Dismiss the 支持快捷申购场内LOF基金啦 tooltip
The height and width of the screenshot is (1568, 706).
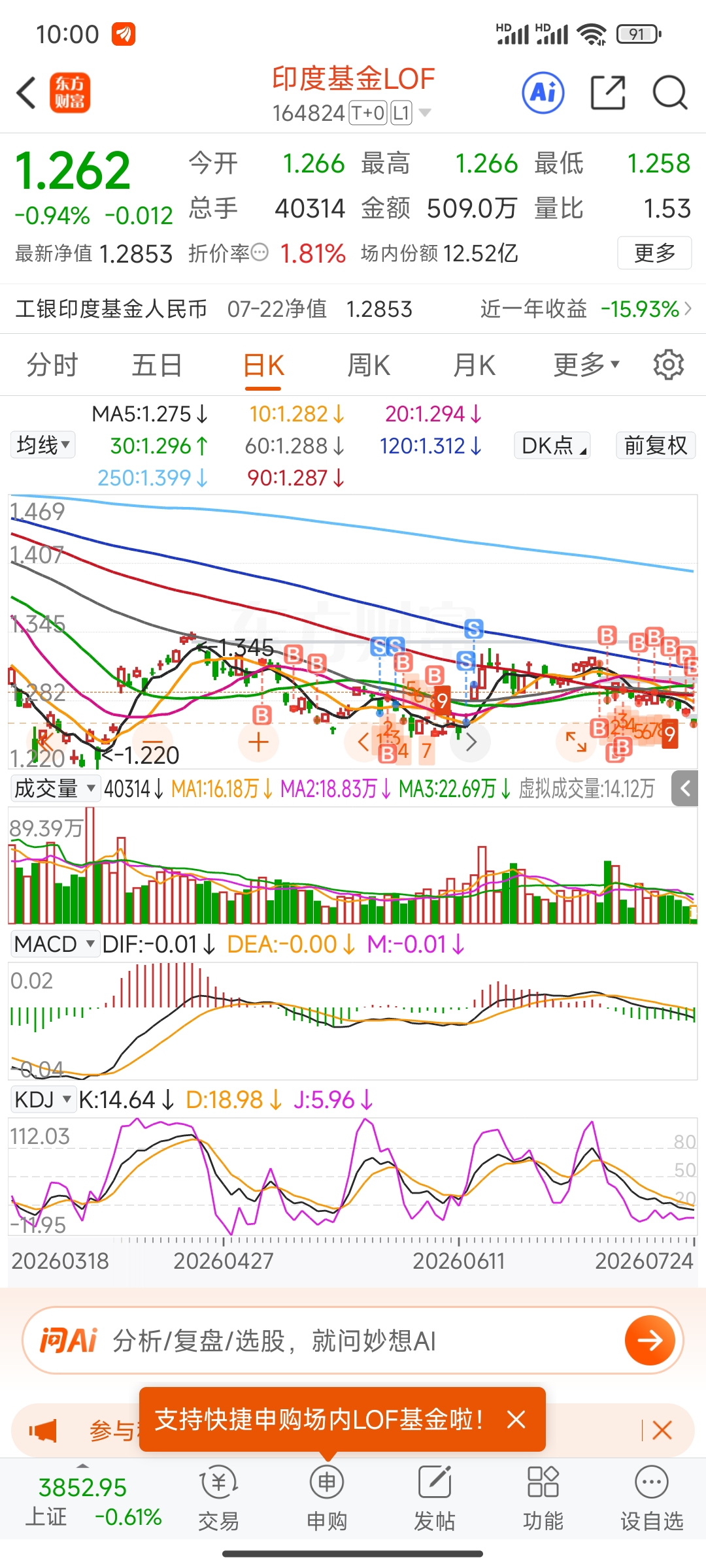(516, 1419)
